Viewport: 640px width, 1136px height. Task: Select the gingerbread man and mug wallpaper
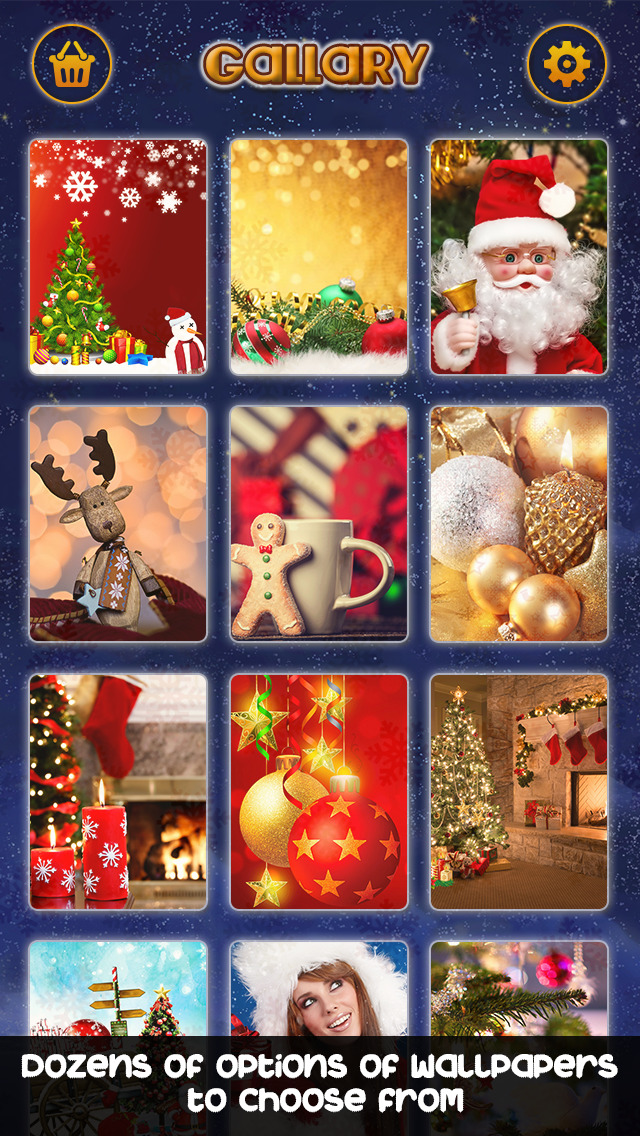[319, 524]
